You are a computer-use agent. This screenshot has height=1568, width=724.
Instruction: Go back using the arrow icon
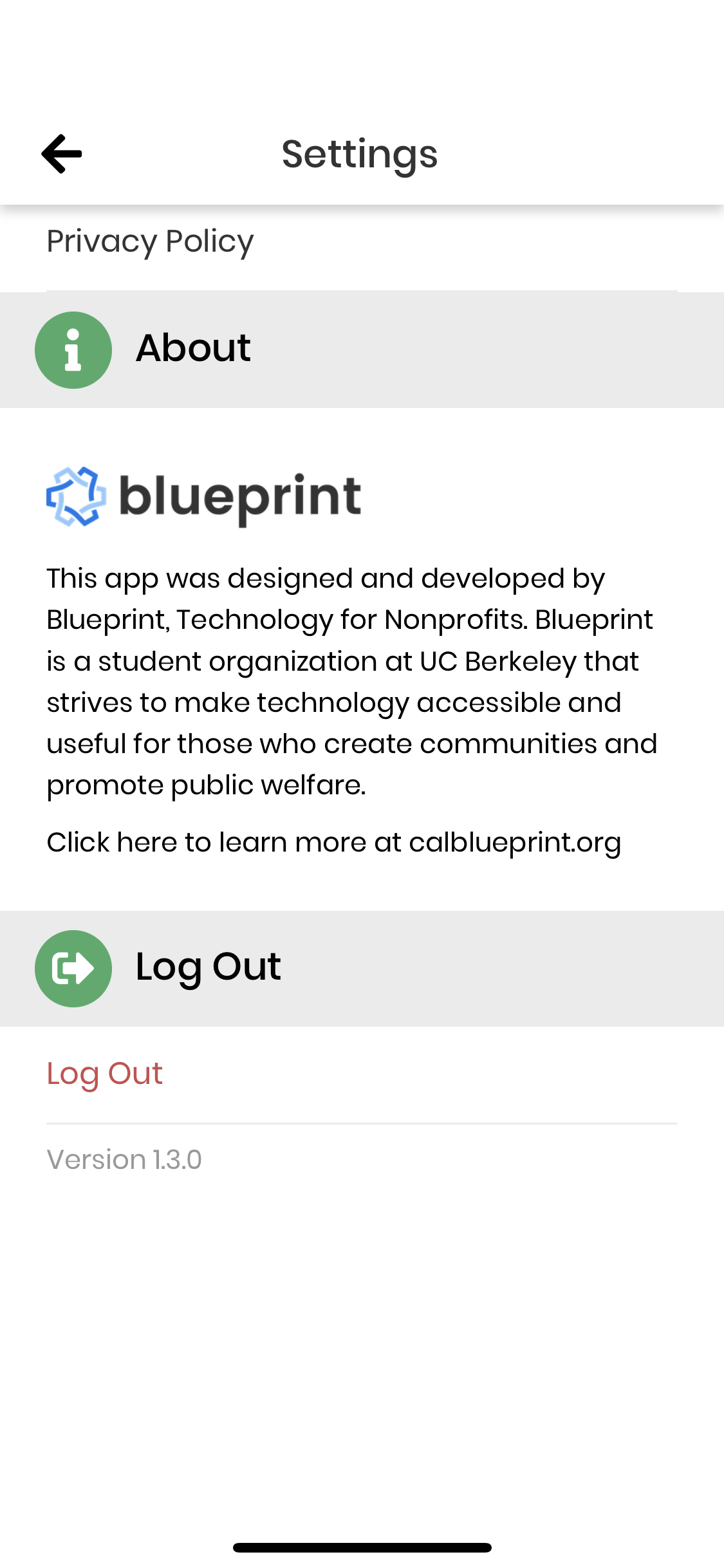click(62, 154)
